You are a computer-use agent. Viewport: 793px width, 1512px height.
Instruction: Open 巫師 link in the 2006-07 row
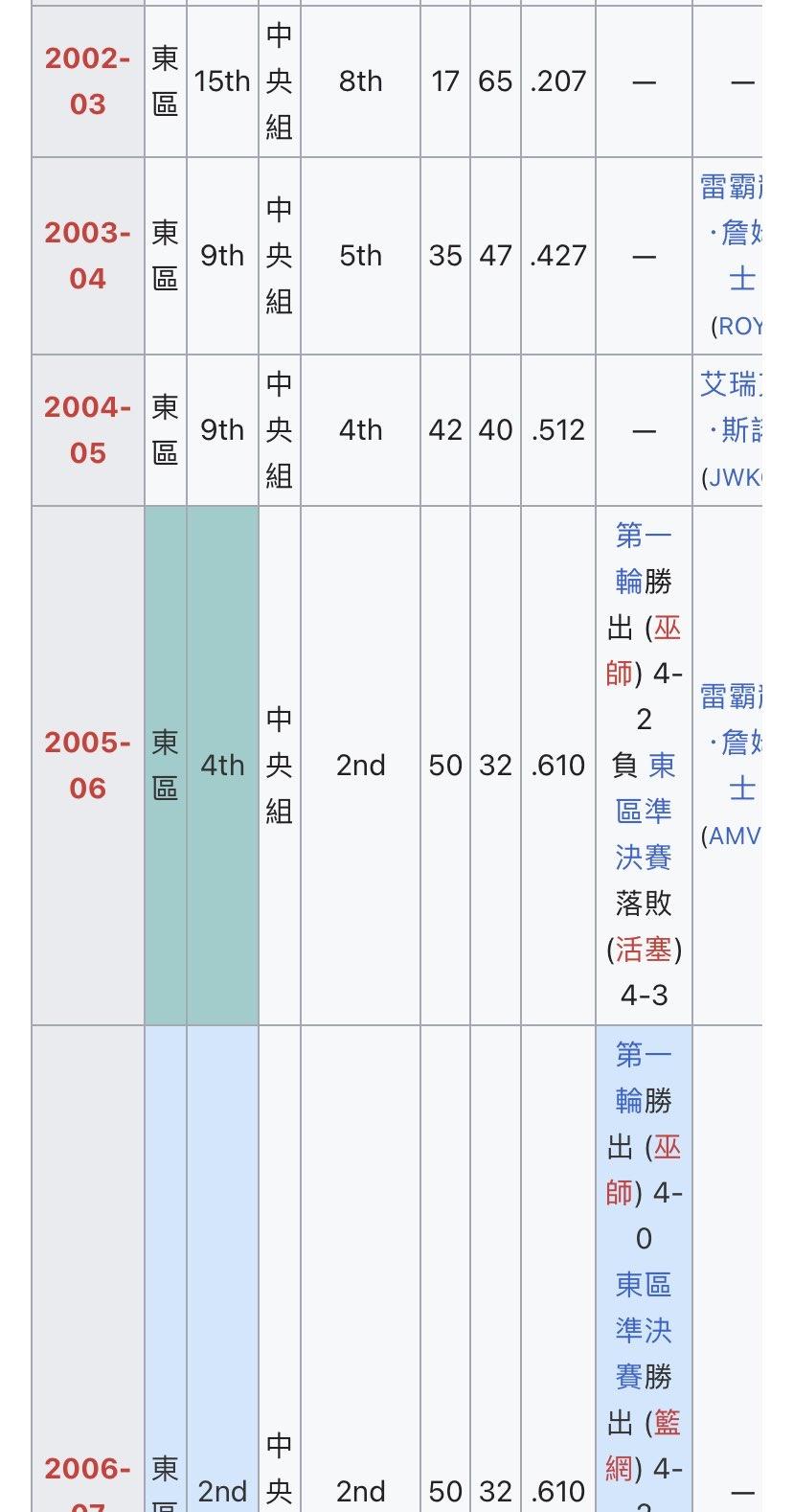668,1148
